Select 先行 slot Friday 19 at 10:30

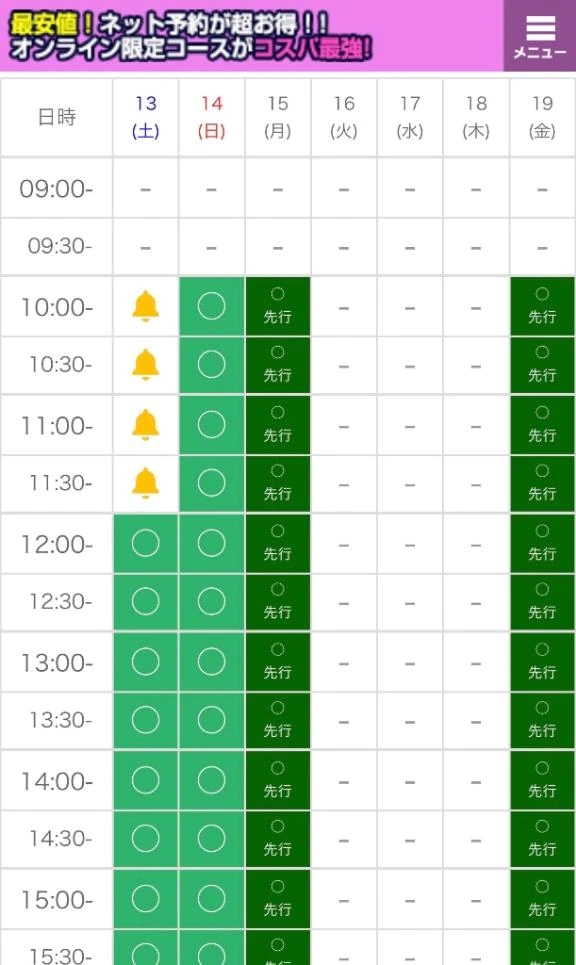click(x=542, y=365)
